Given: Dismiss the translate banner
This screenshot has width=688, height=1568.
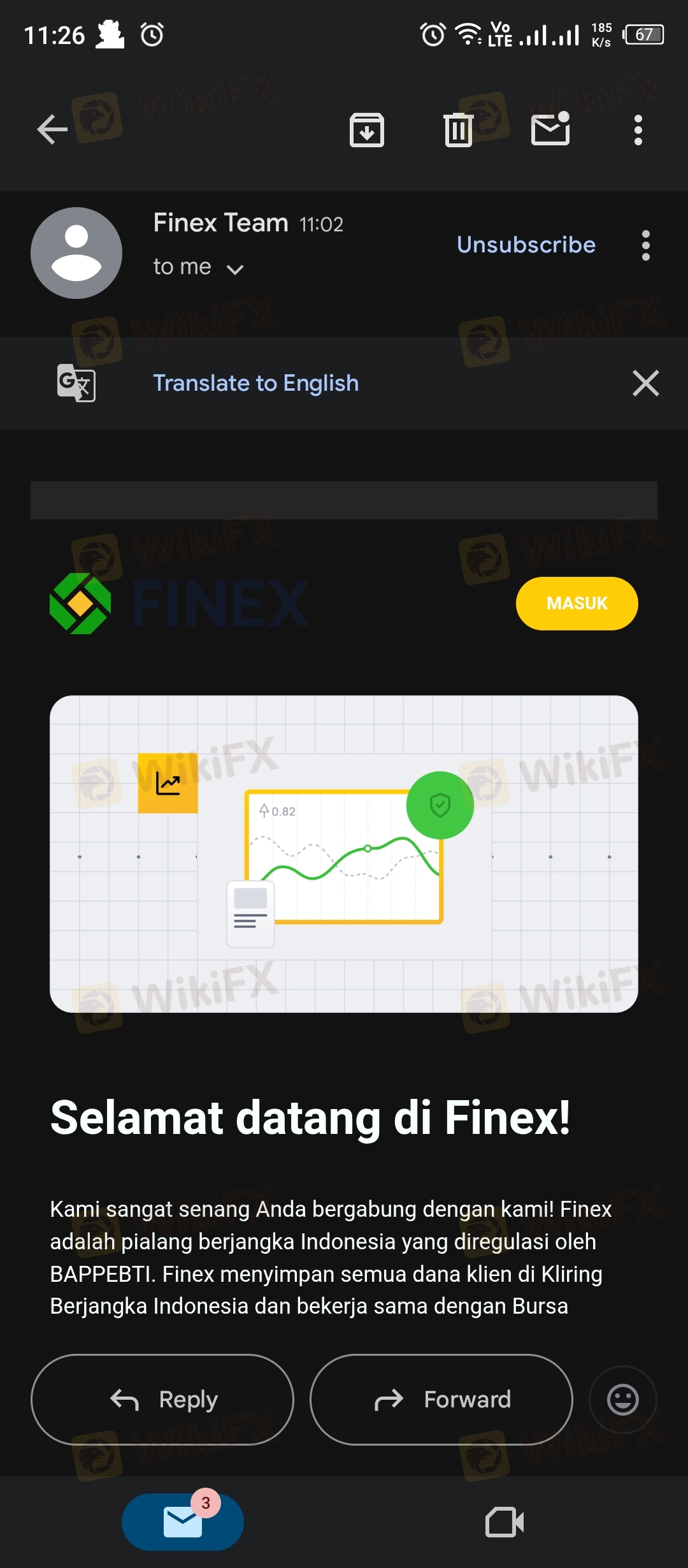Looking at the screenshot, I should [x=645, y=383].
